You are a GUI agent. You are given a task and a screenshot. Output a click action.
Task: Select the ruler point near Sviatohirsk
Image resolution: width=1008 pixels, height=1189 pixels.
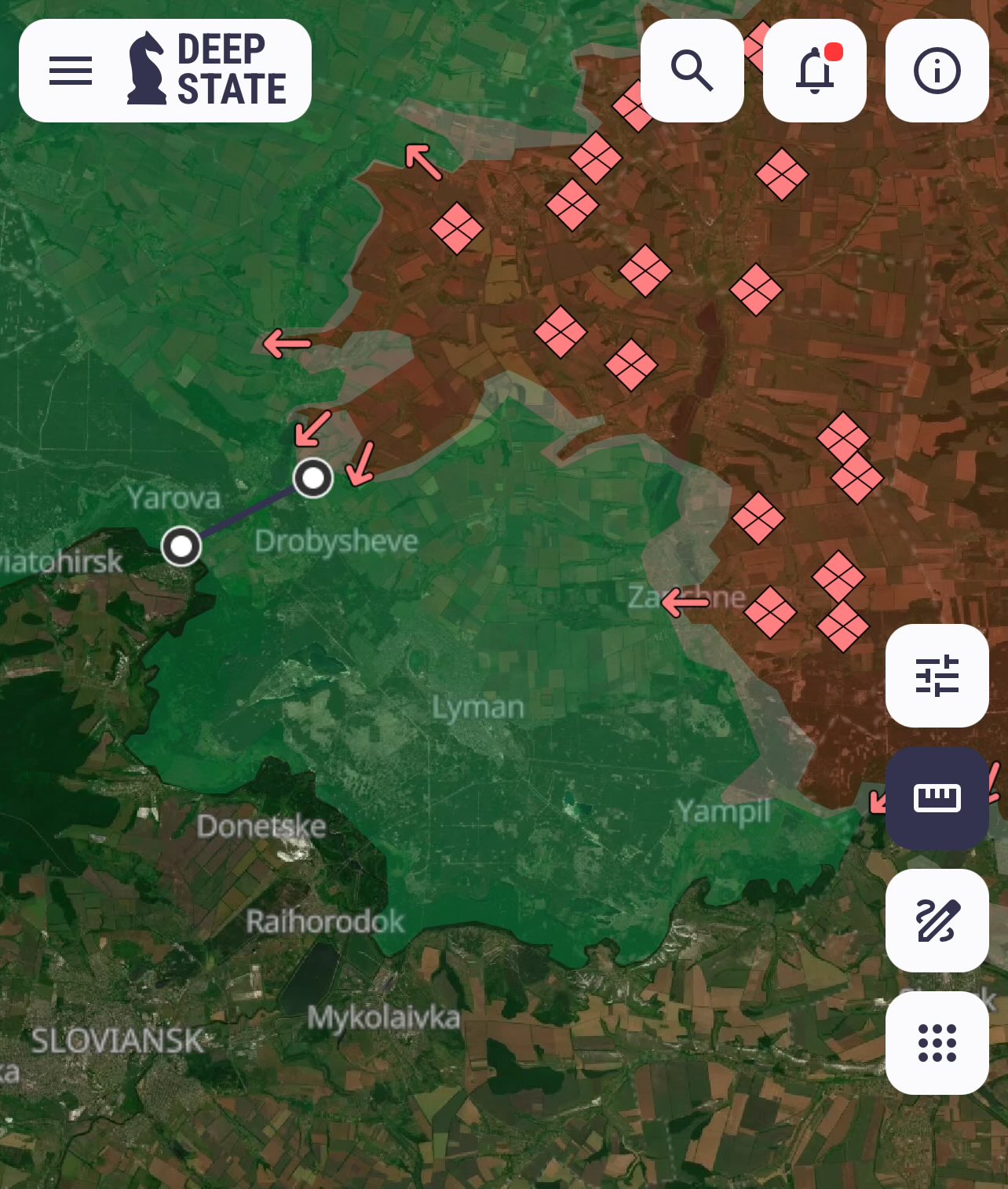181,545
